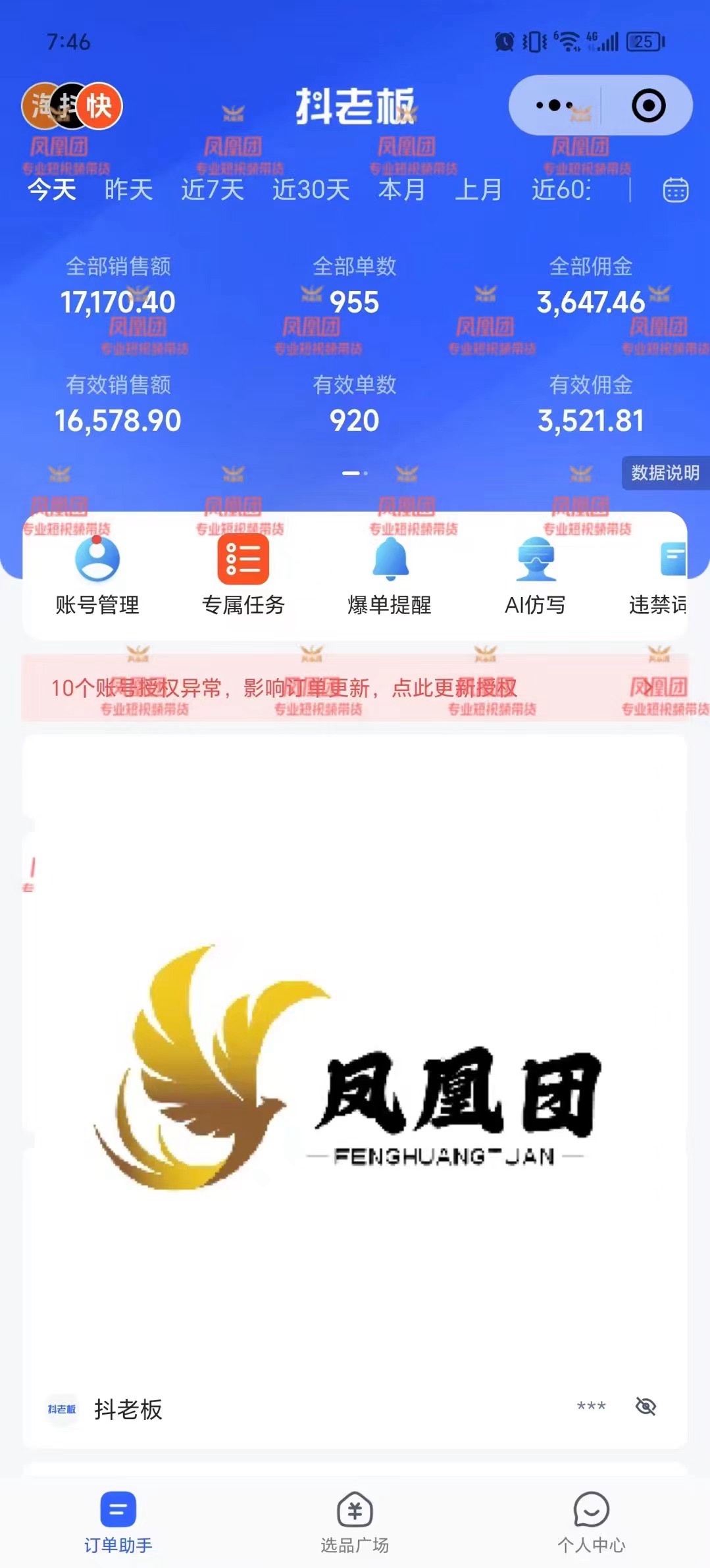
Task: Switch to 近7天 data
Action: click(212, 190)
